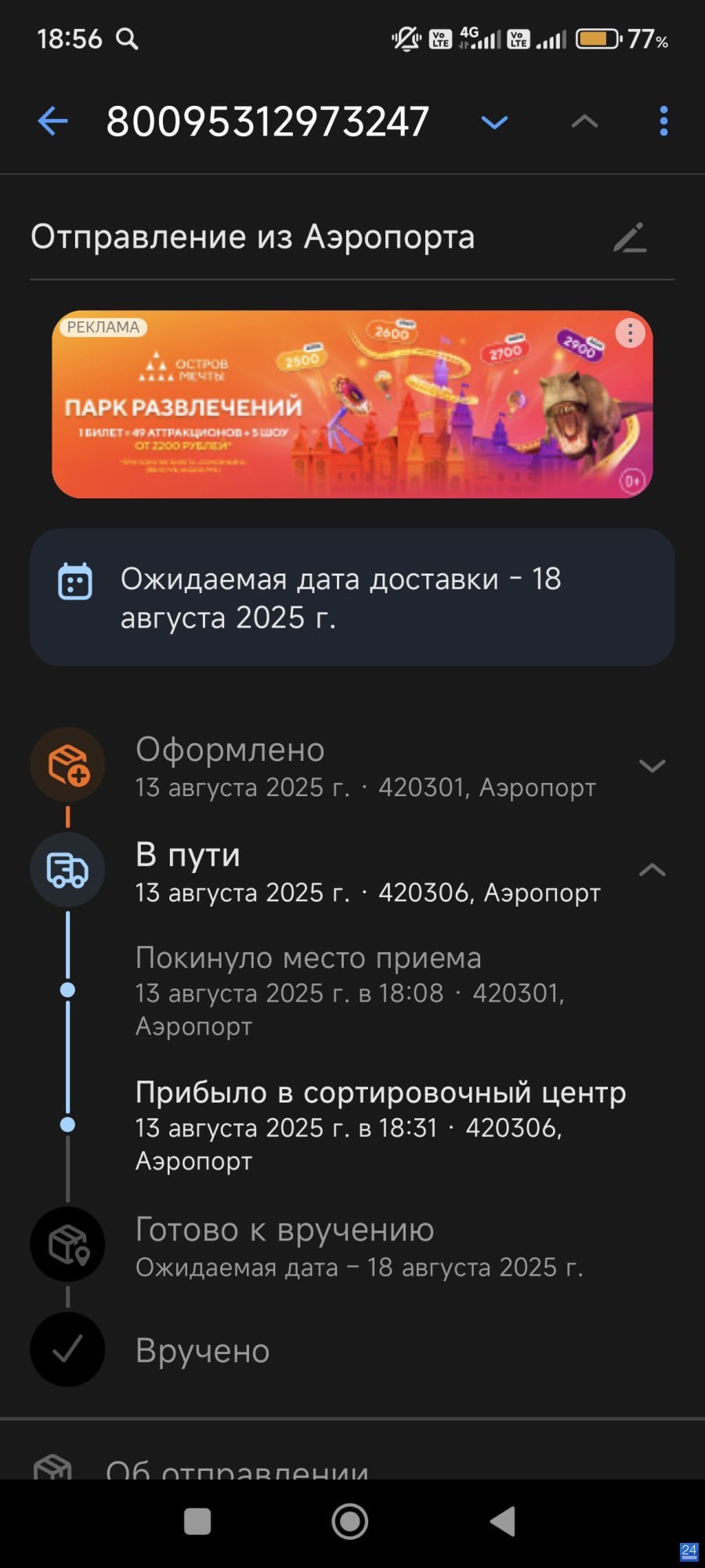The height and width of the screenshot is (1568, 705).
Task: Jump to next tracking number with the down chevron
Action: tap(494, 121)
